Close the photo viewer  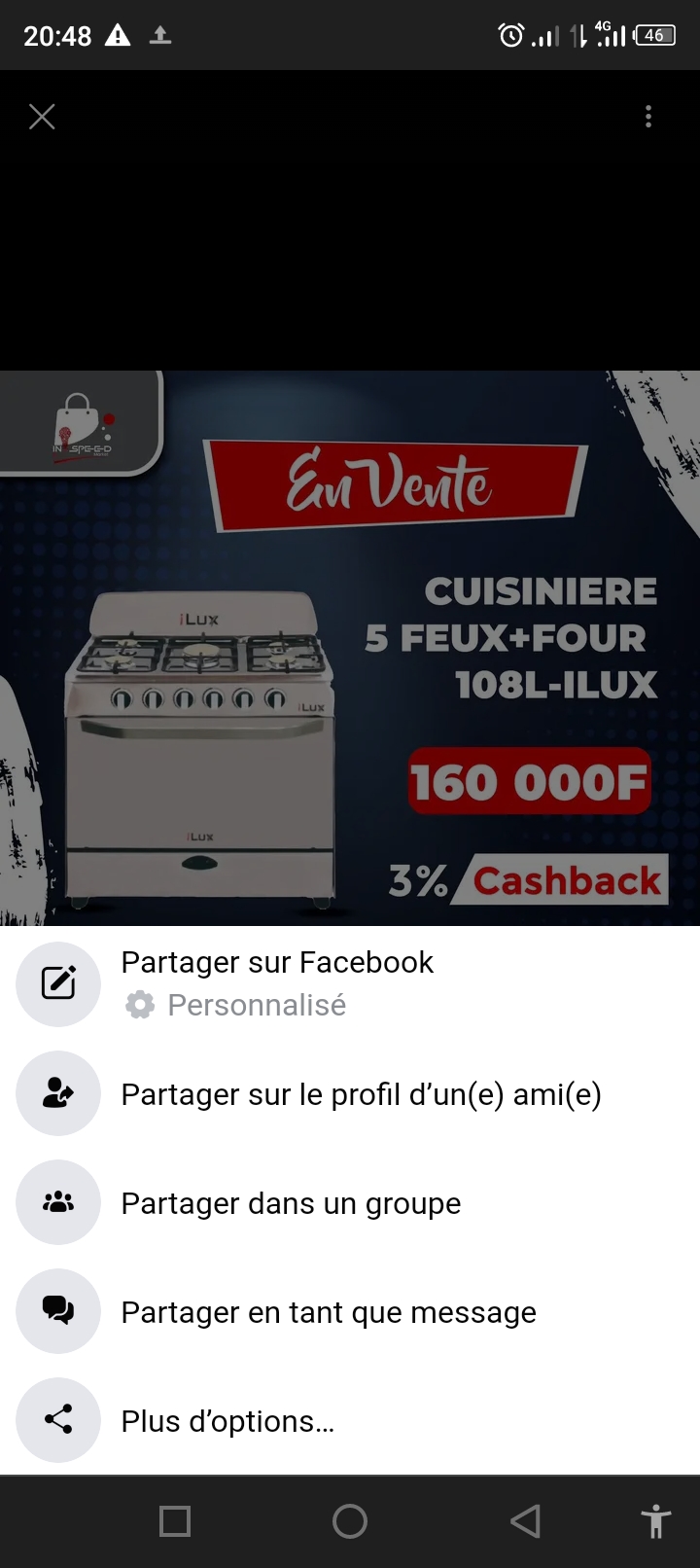pyautogui.click(x=42, y=118)
